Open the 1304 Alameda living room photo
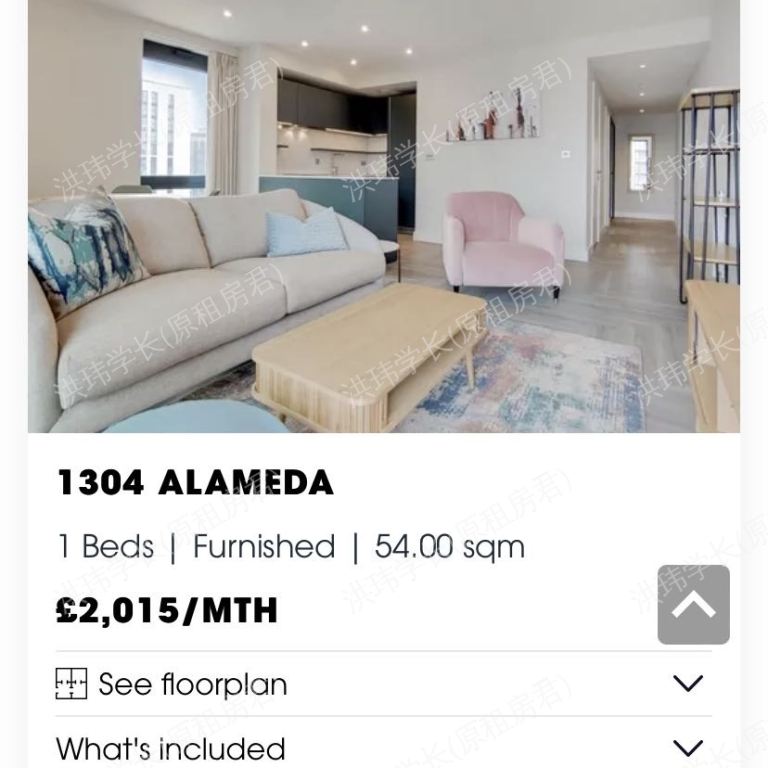768x768 pixels. [x=384, y=215]
